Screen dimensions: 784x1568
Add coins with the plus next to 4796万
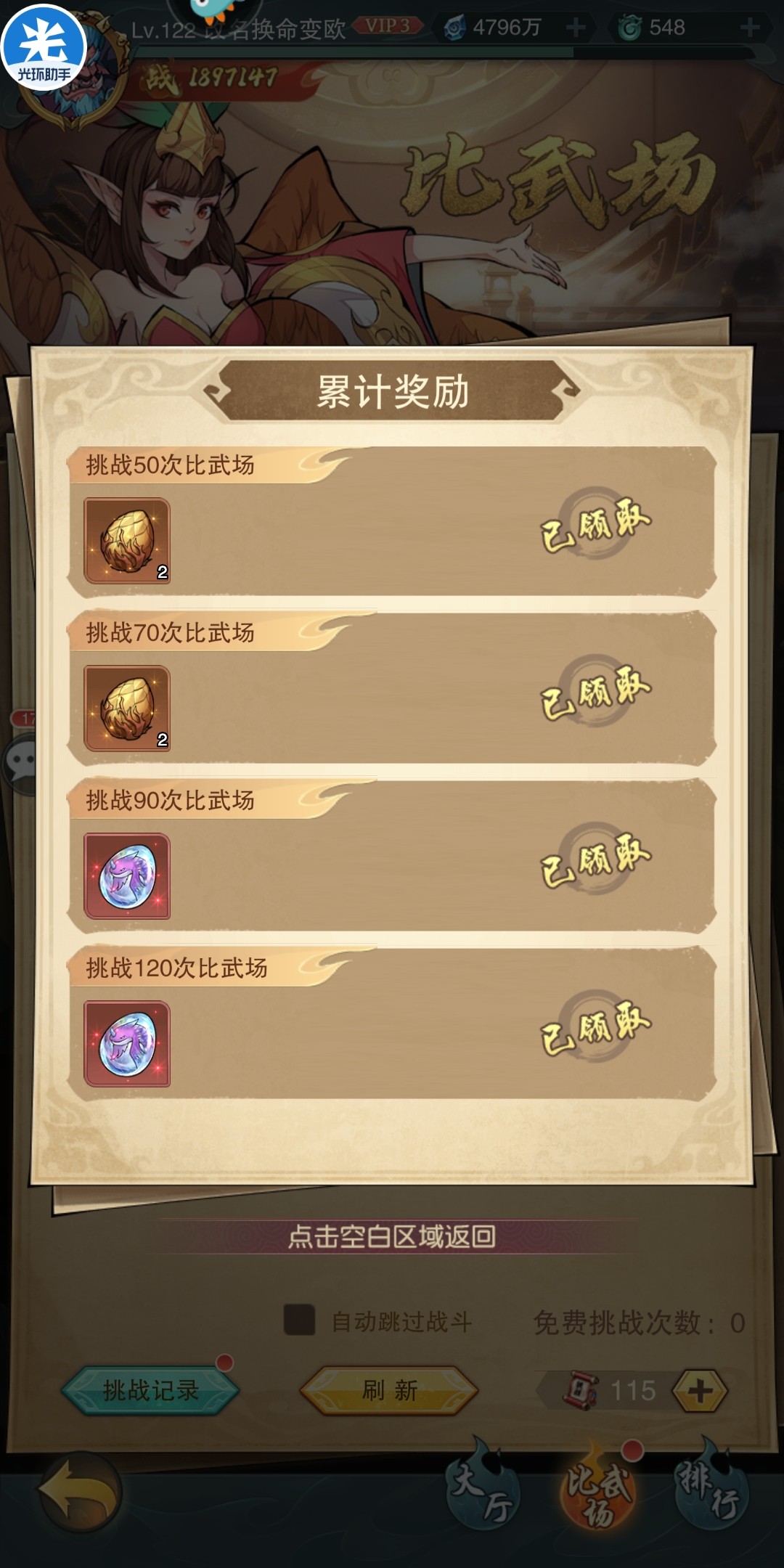pos(576,28)
